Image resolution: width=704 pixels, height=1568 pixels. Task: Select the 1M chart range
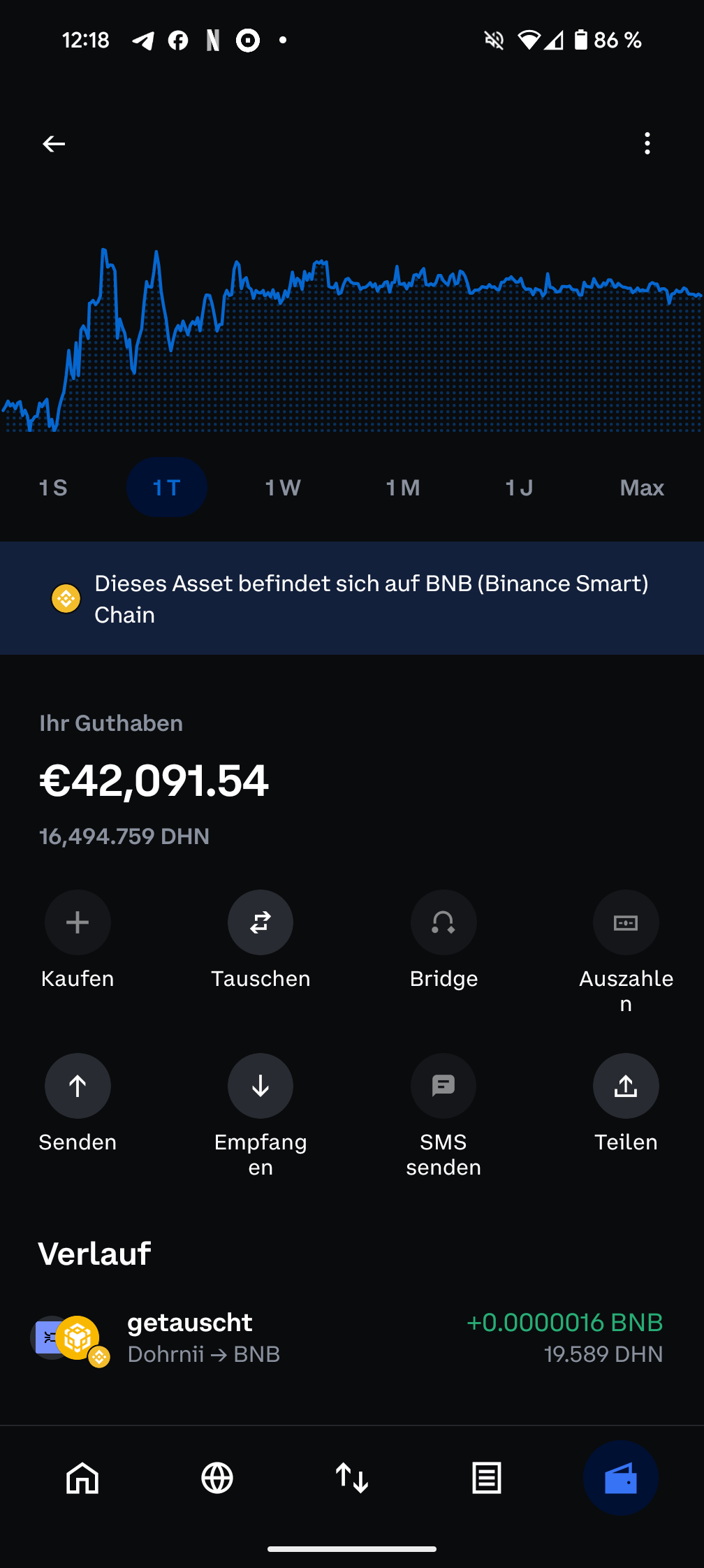[403, 488]
